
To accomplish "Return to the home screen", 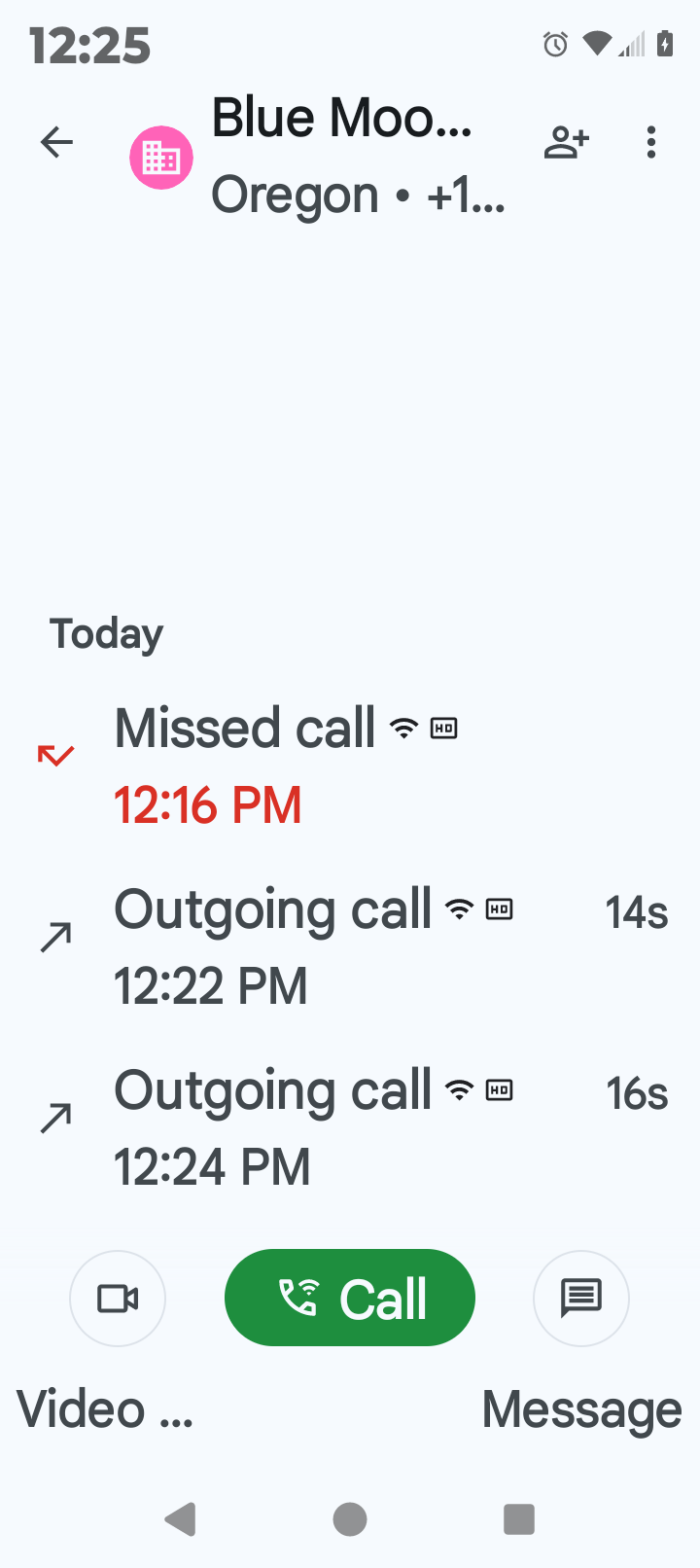I will (350, 1519).
